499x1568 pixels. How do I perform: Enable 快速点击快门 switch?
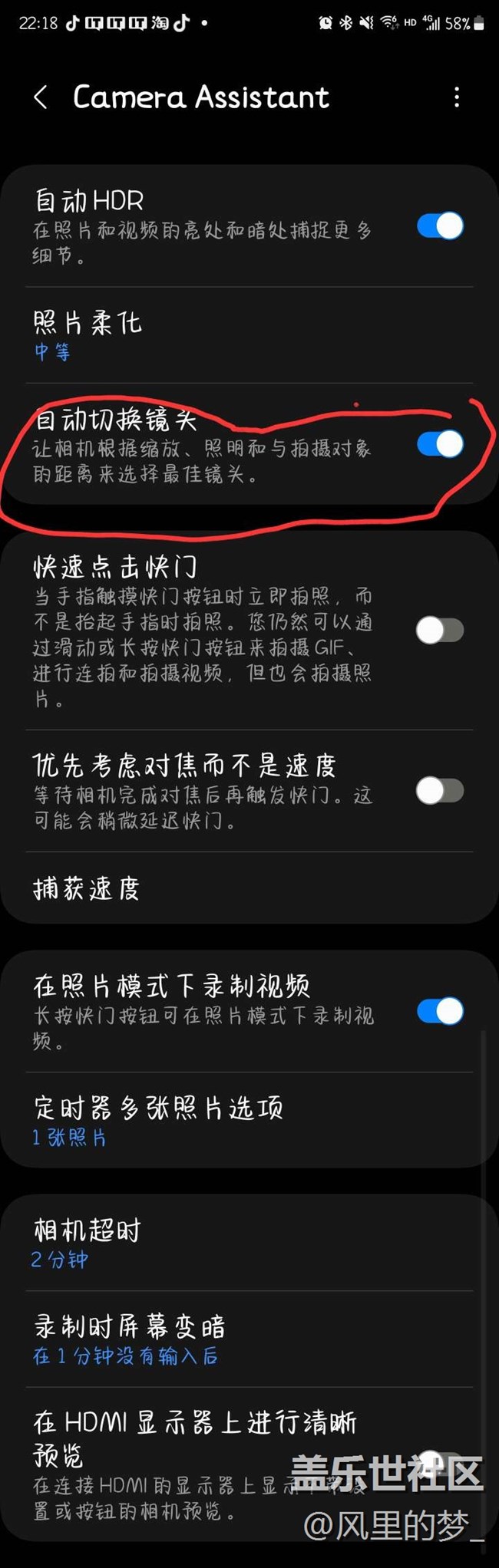tap(440, 631)
